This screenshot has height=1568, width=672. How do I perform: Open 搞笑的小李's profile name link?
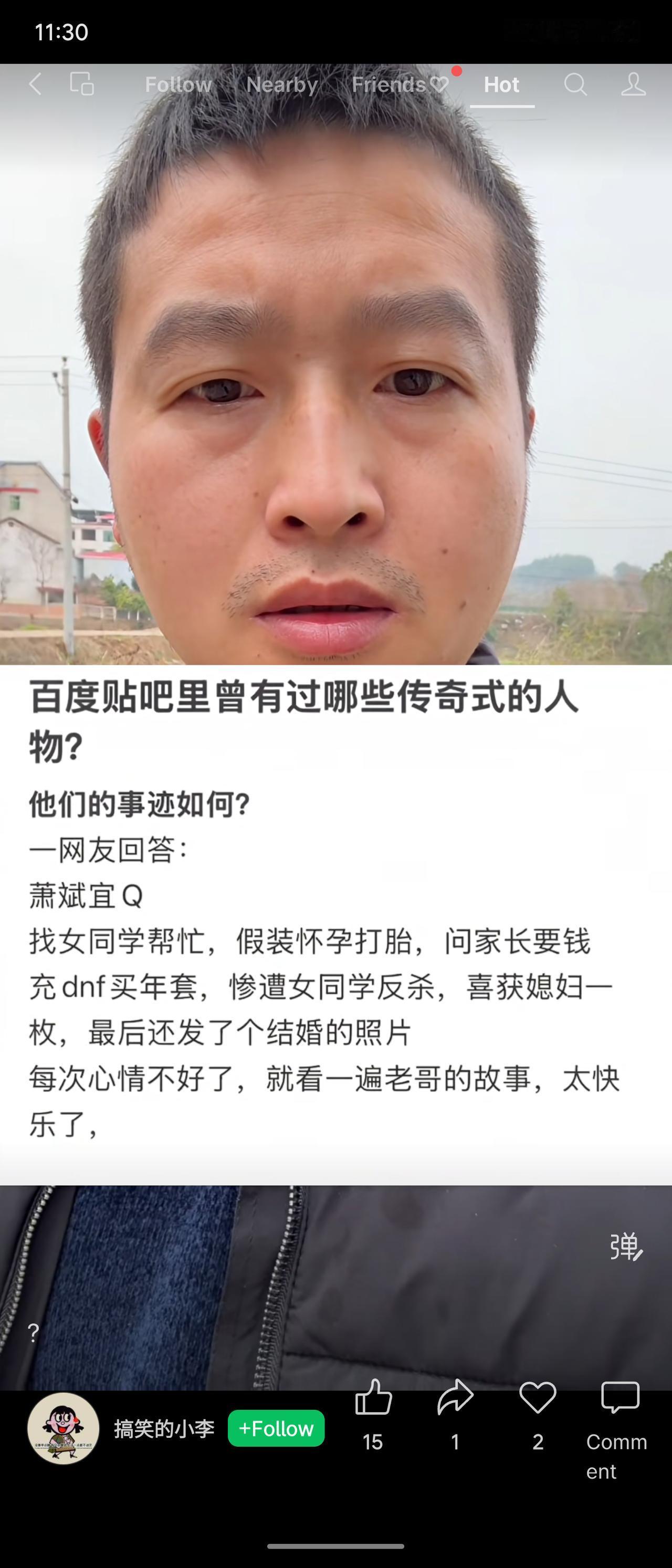[x=163, y=1428]
